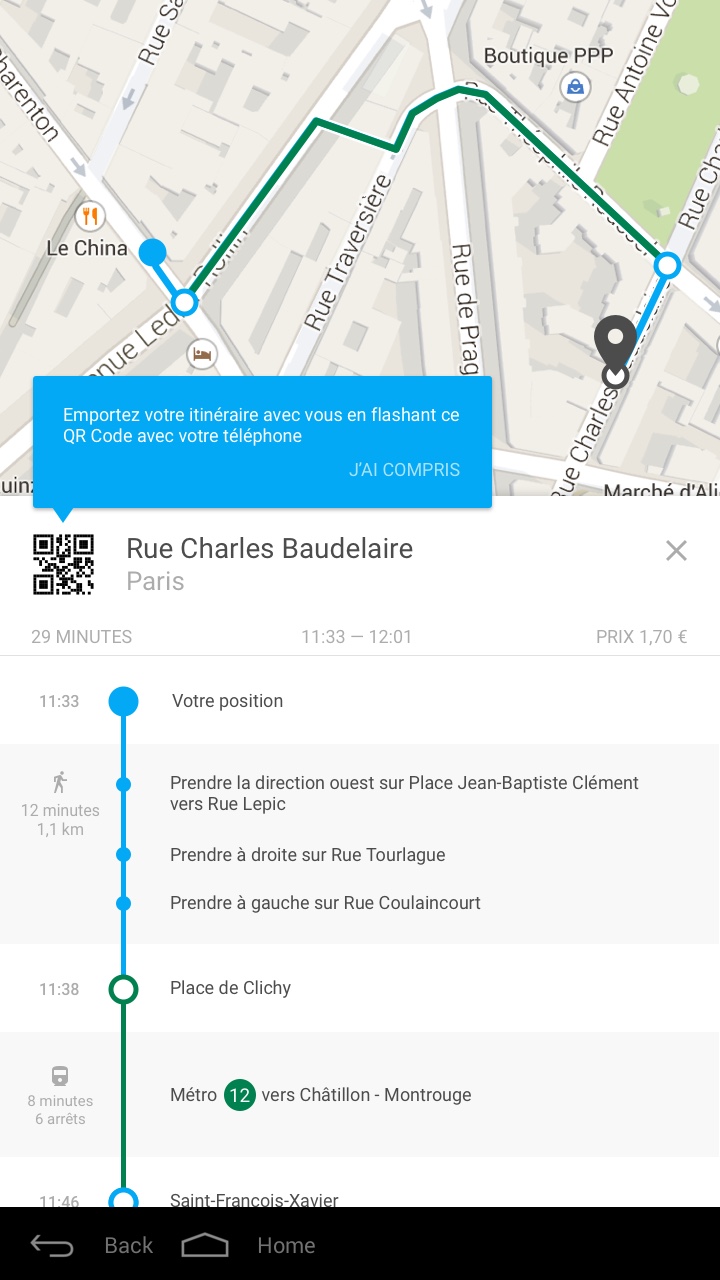Select the Le China restaurant marker
The width and height of the screenshot is (720, 1280).
pyautogui.click(x=90, y=215)
